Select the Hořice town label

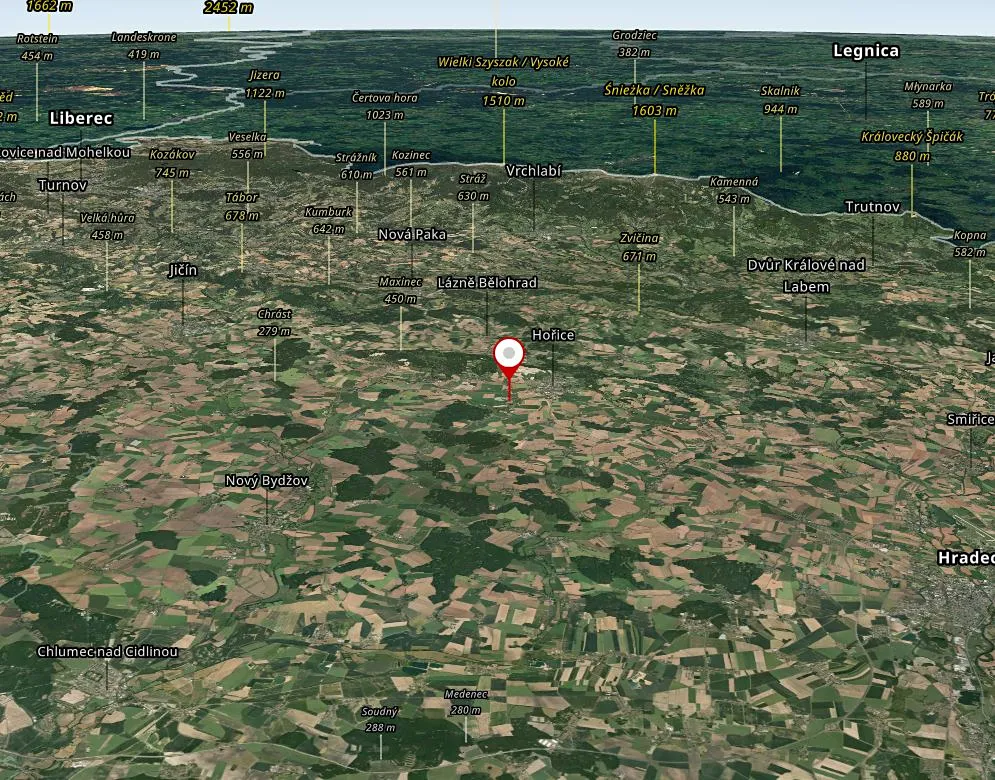553,335
